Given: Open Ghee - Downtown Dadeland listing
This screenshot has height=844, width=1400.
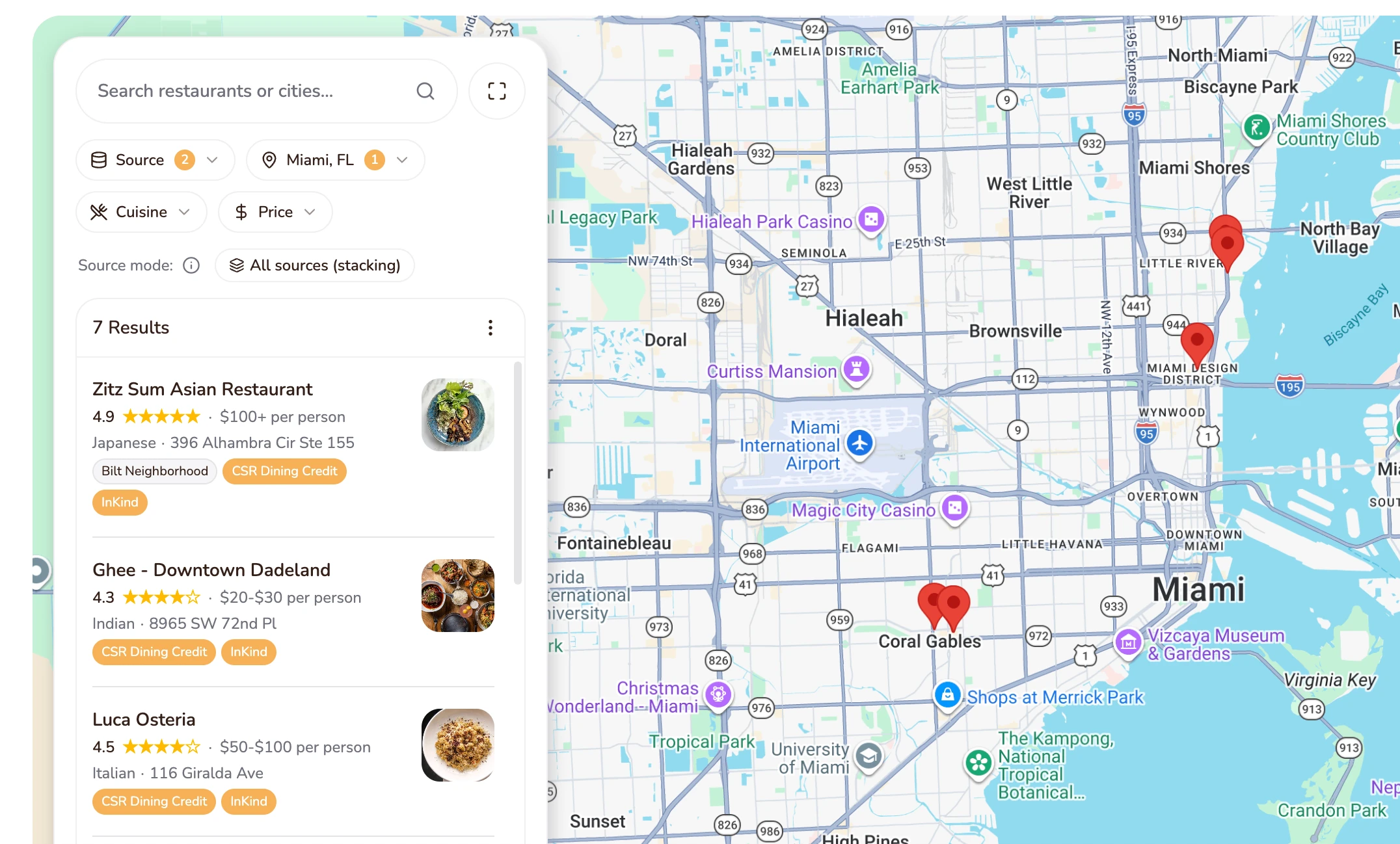Looking at the screenshot, I should [211, 570].
